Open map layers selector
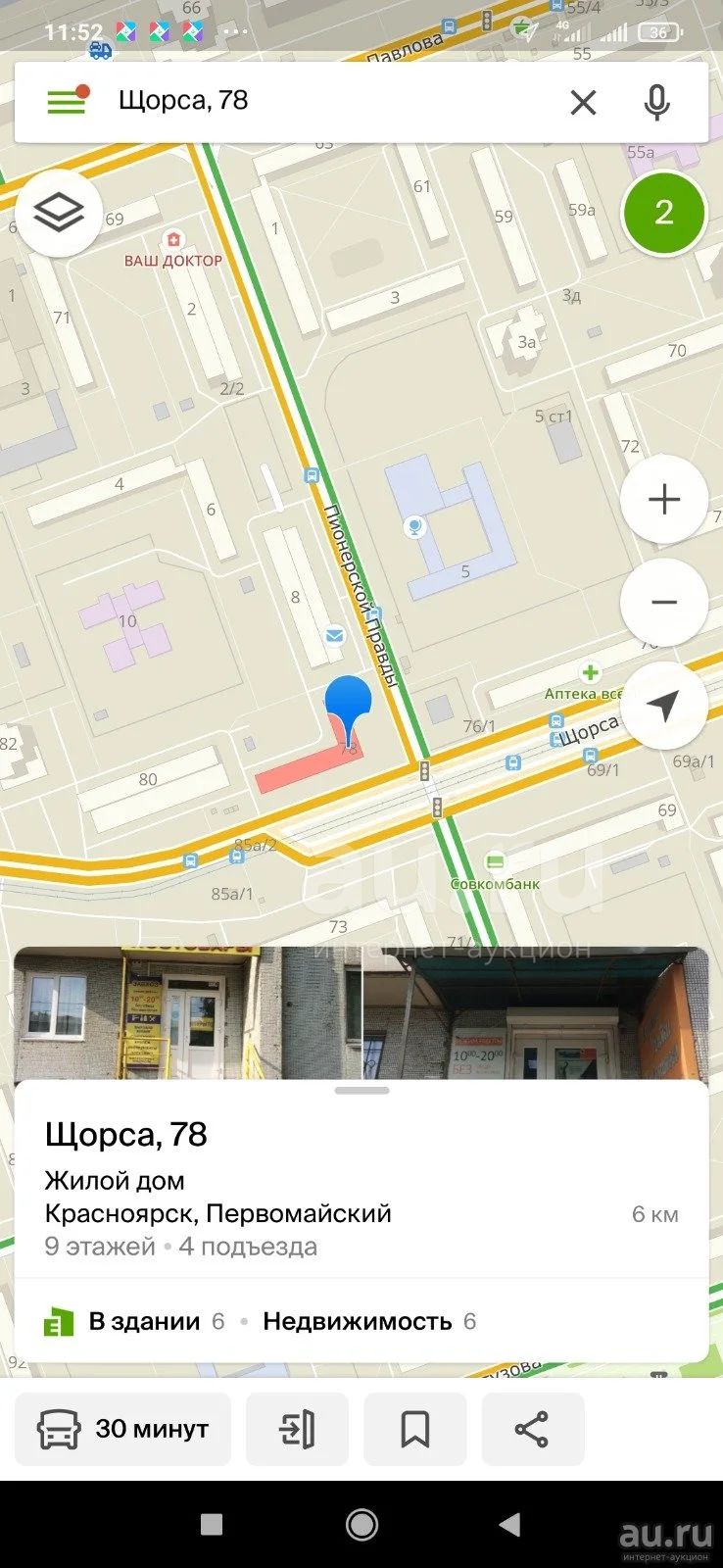 (59, 213)
